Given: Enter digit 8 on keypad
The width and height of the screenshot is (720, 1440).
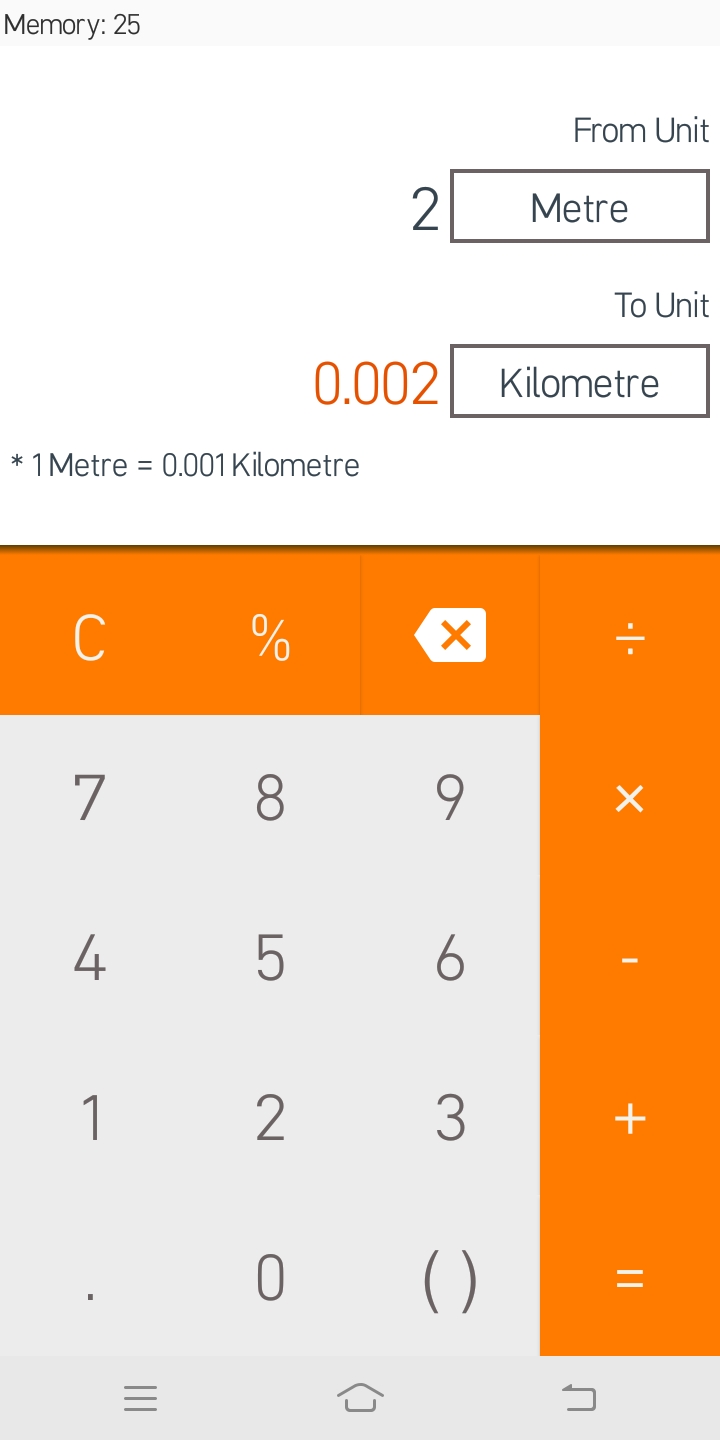Looking at the screenshot, I should pos(270,797).
